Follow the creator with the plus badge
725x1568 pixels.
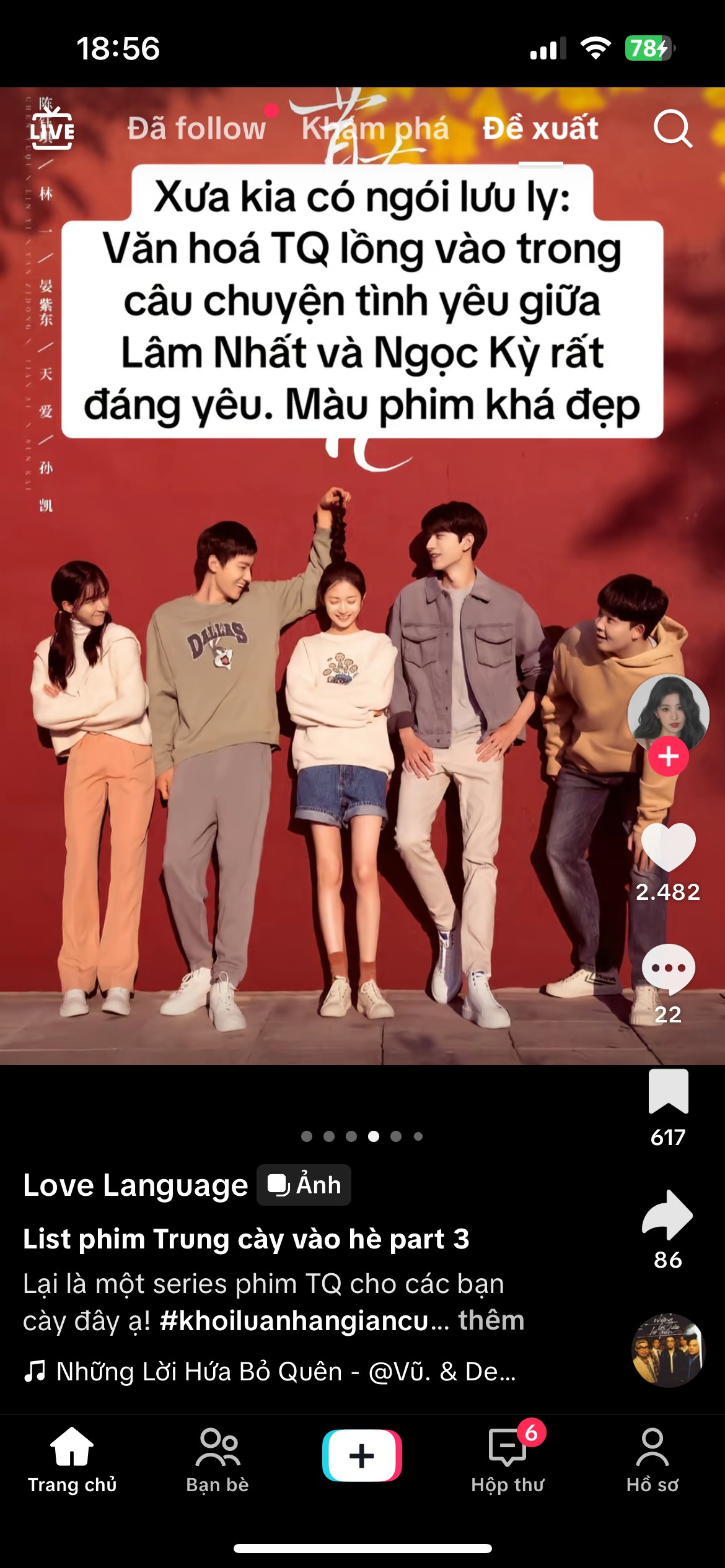coord(668,756)
